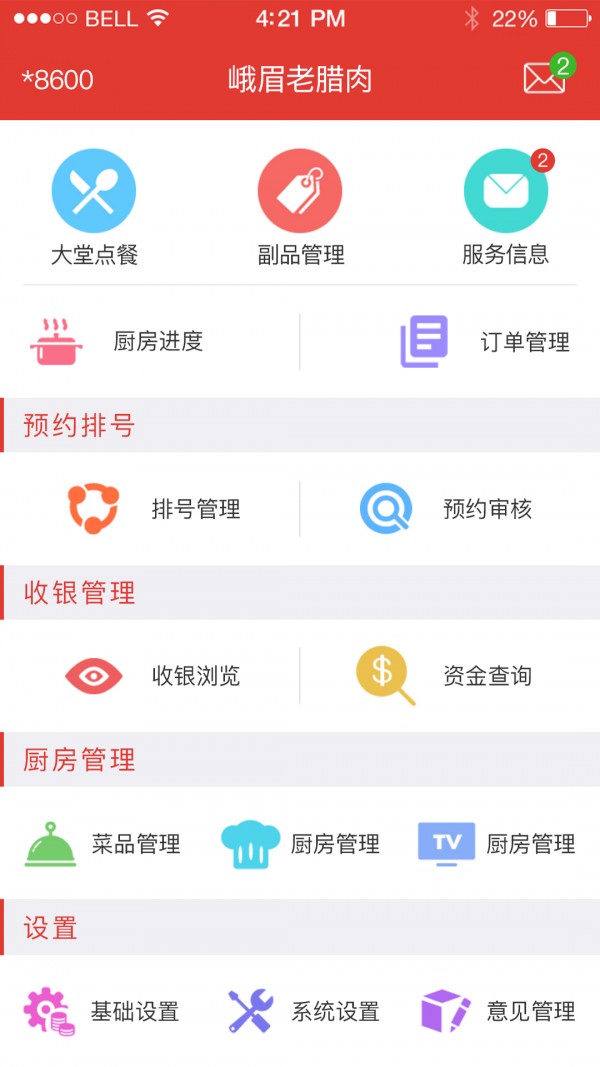Tap 厨房管理 with TV icon

(497, 844)
